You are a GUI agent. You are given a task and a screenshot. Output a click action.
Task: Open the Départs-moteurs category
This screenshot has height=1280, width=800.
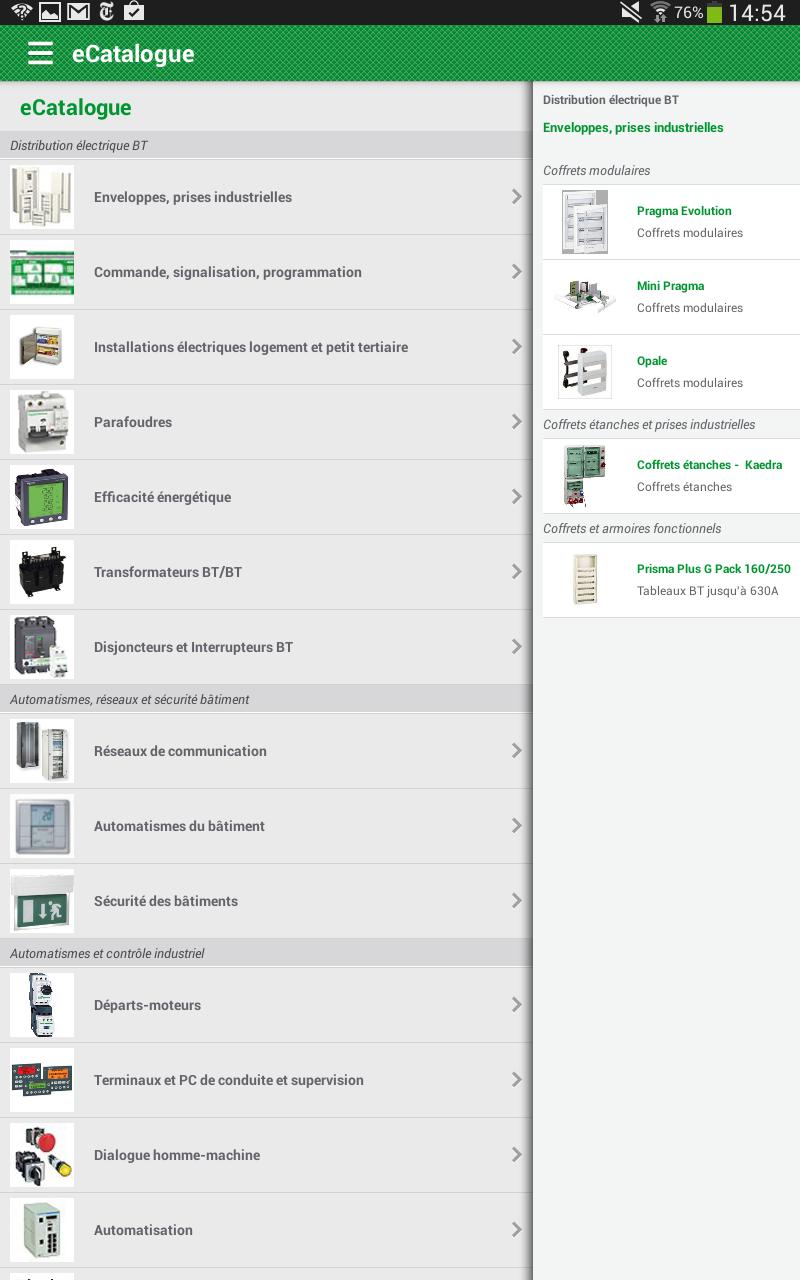[x=266, y=1005]
